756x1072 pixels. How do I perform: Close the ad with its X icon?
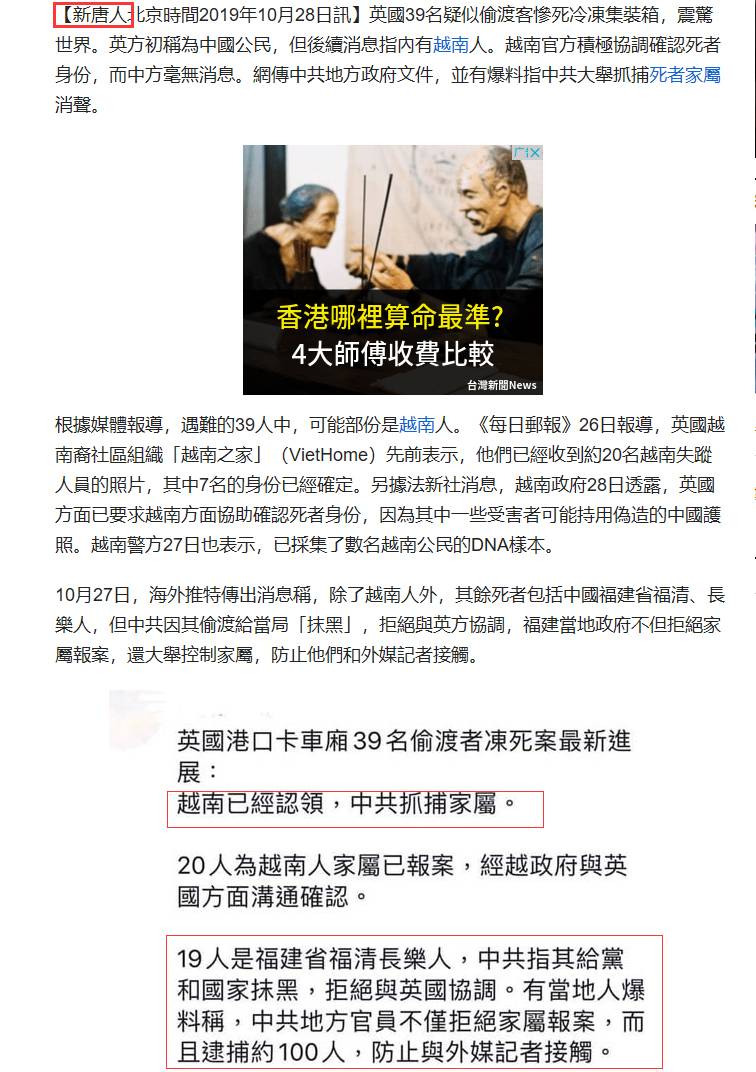tap(534, 153)
